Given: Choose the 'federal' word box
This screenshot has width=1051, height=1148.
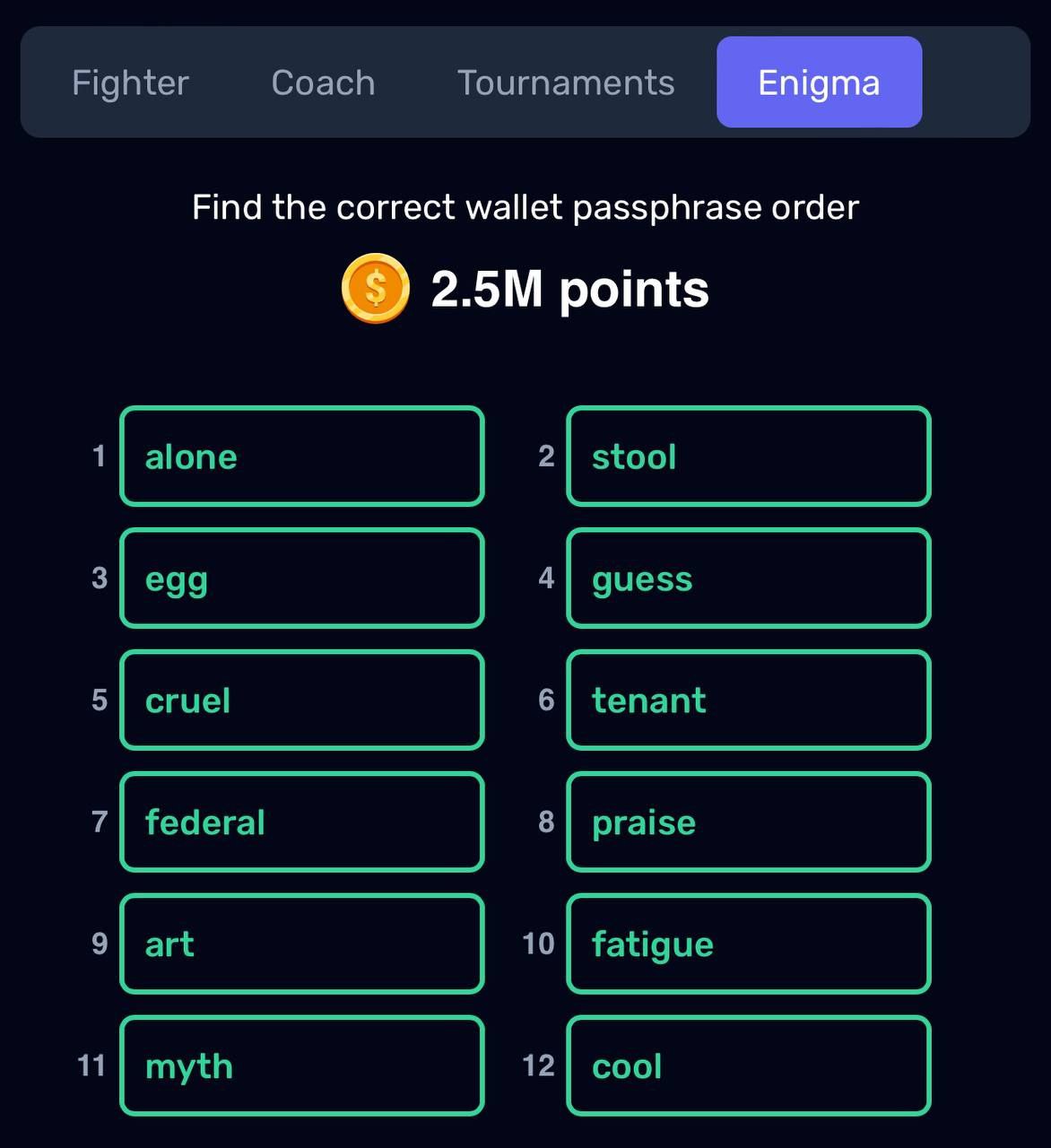Looking at the screenshot, I should 301,822.
